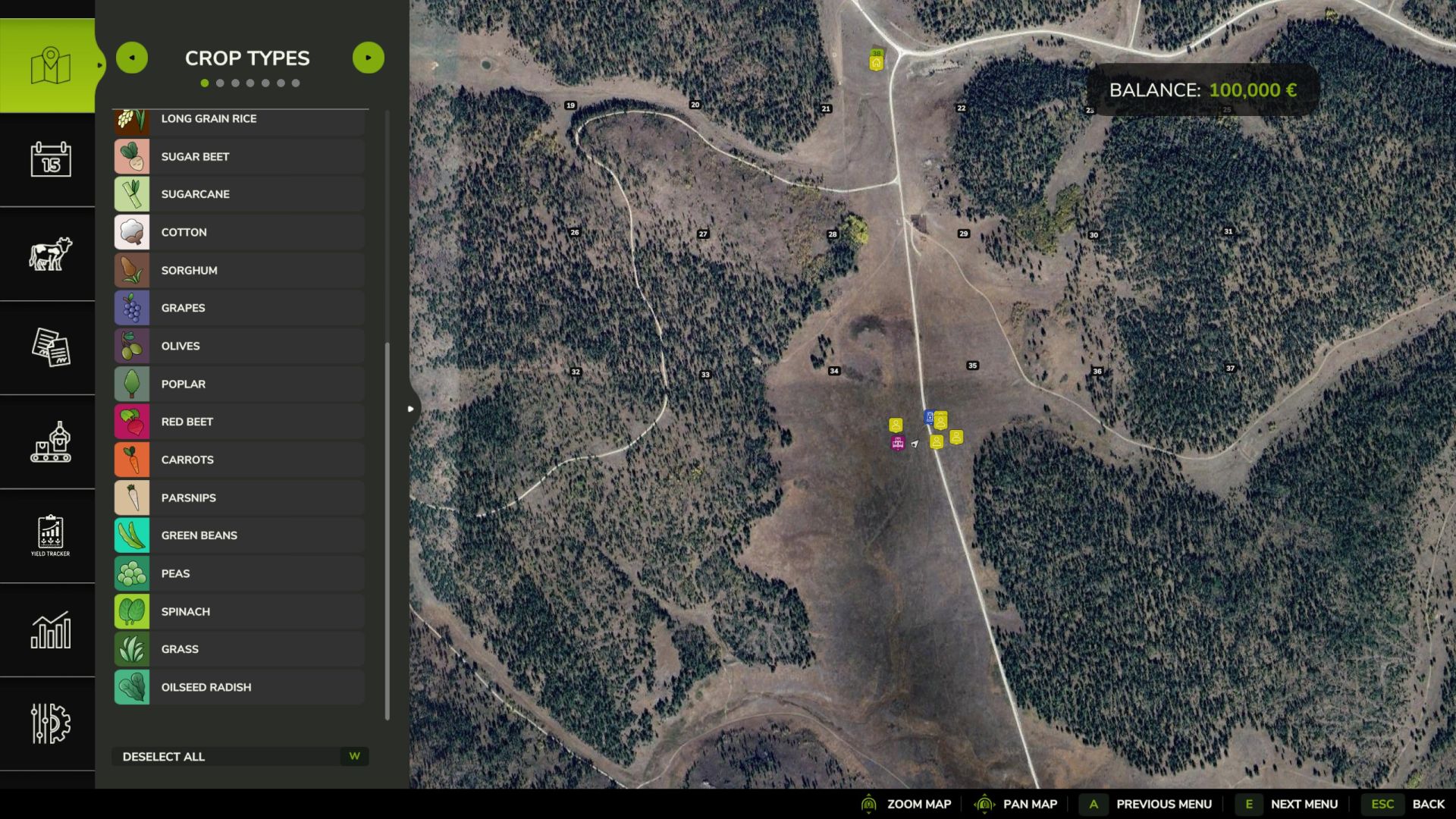This screenshot has height=819, width=1456.
Task: Open the contracts documents tab
Action: [x=50, y=347]
